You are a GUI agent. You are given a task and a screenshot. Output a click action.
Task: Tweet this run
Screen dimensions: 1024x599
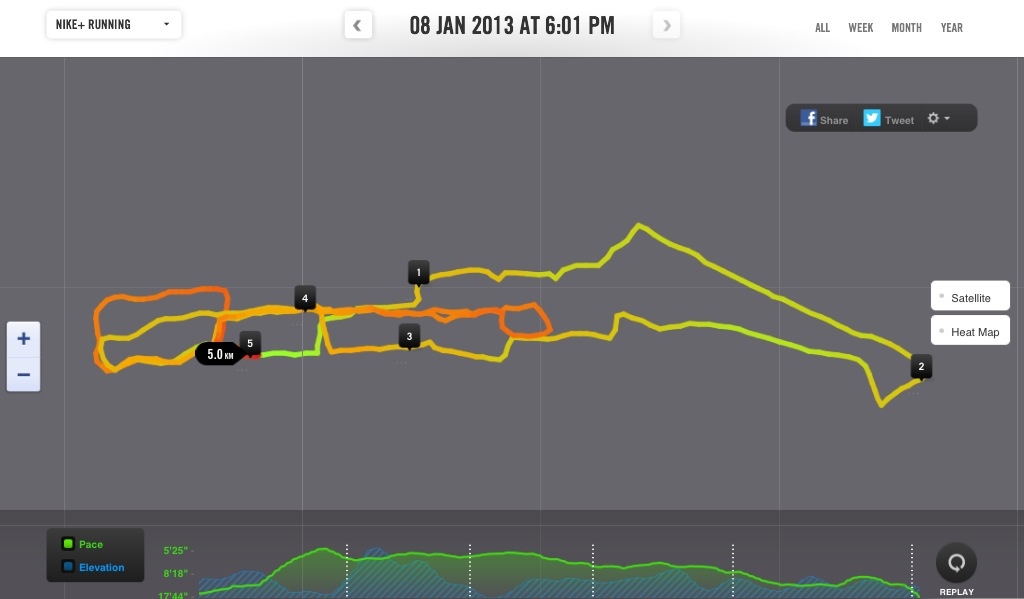click(888, 119)
